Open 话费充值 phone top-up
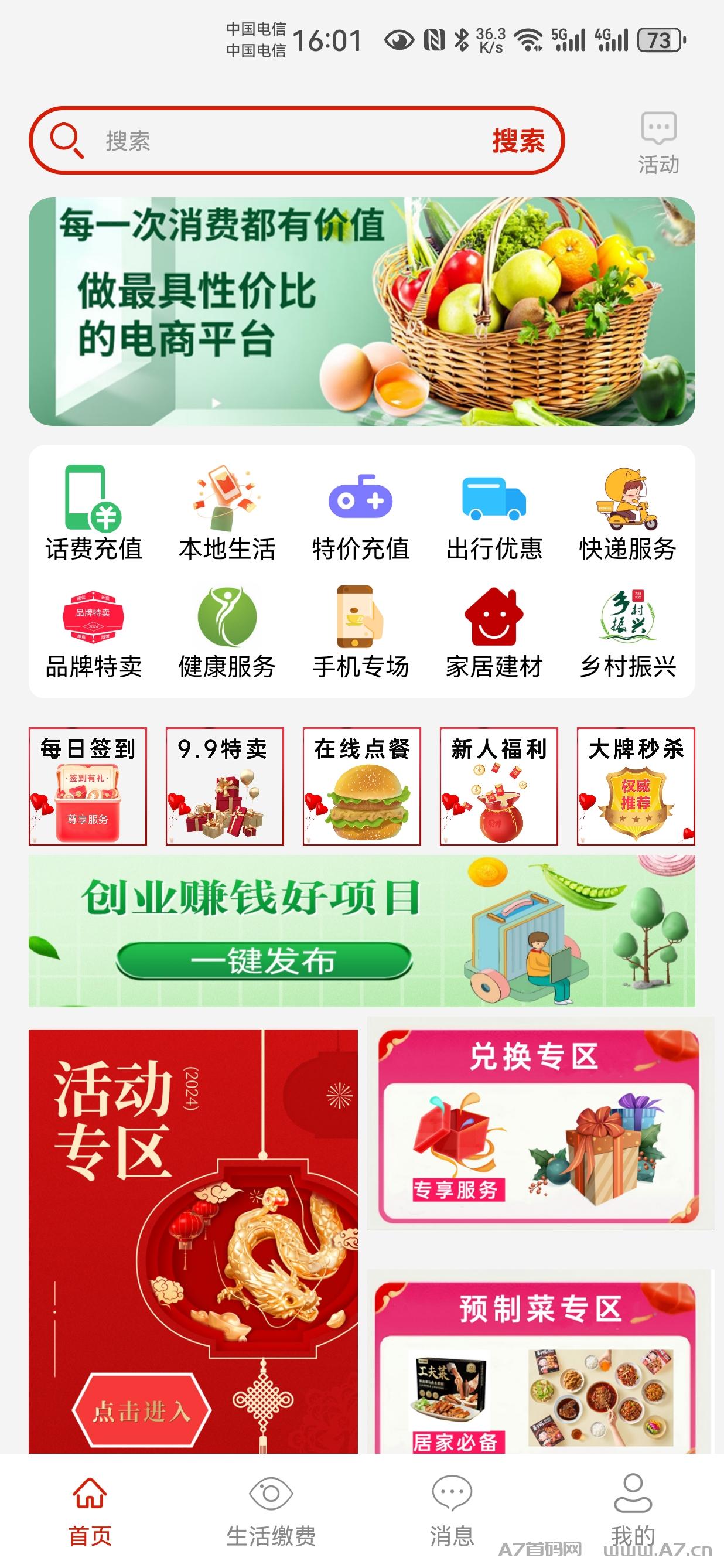This screenshot has height=1568, width=724. [x=94, y=513]
